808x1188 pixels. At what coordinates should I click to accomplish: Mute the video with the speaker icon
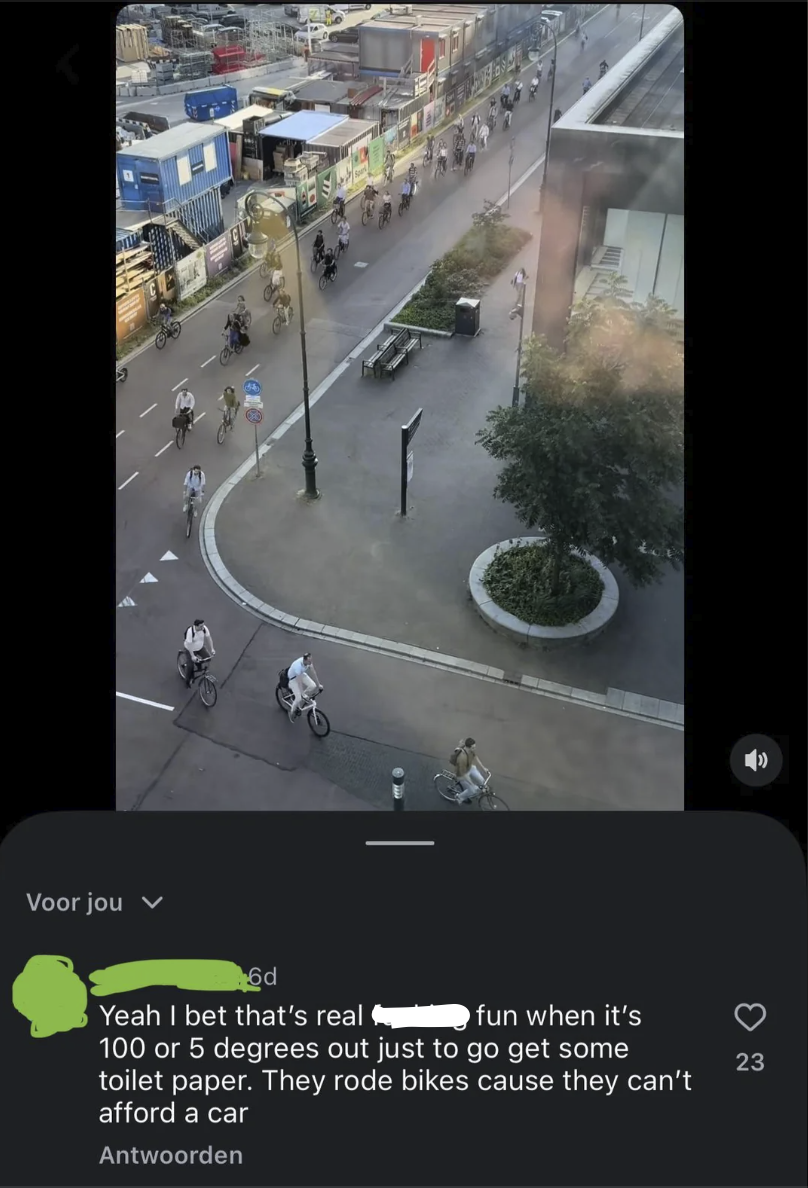pyautogui.click(x=756, y=760)
